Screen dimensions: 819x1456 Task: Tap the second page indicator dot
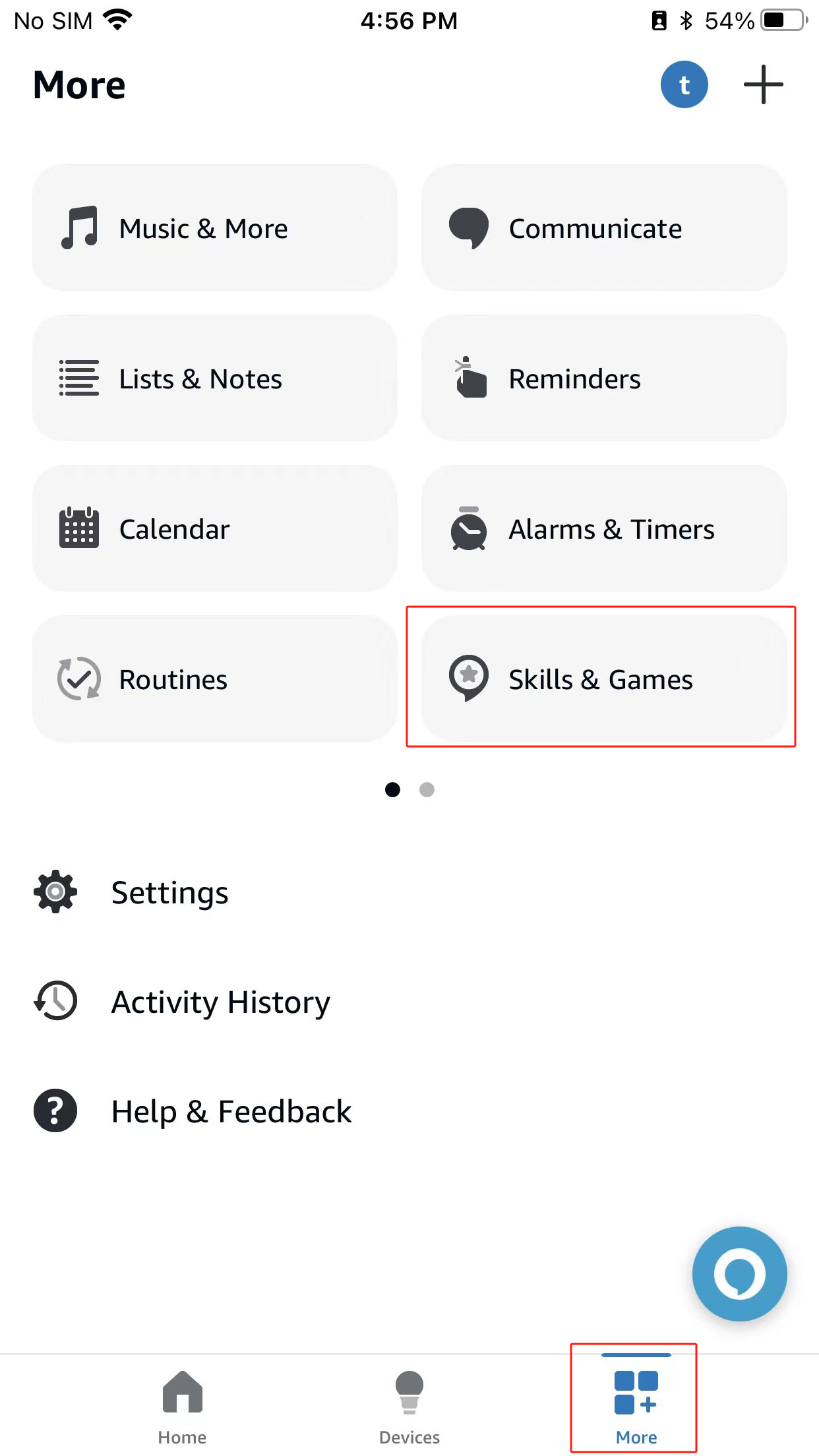[x=427, y=789]
